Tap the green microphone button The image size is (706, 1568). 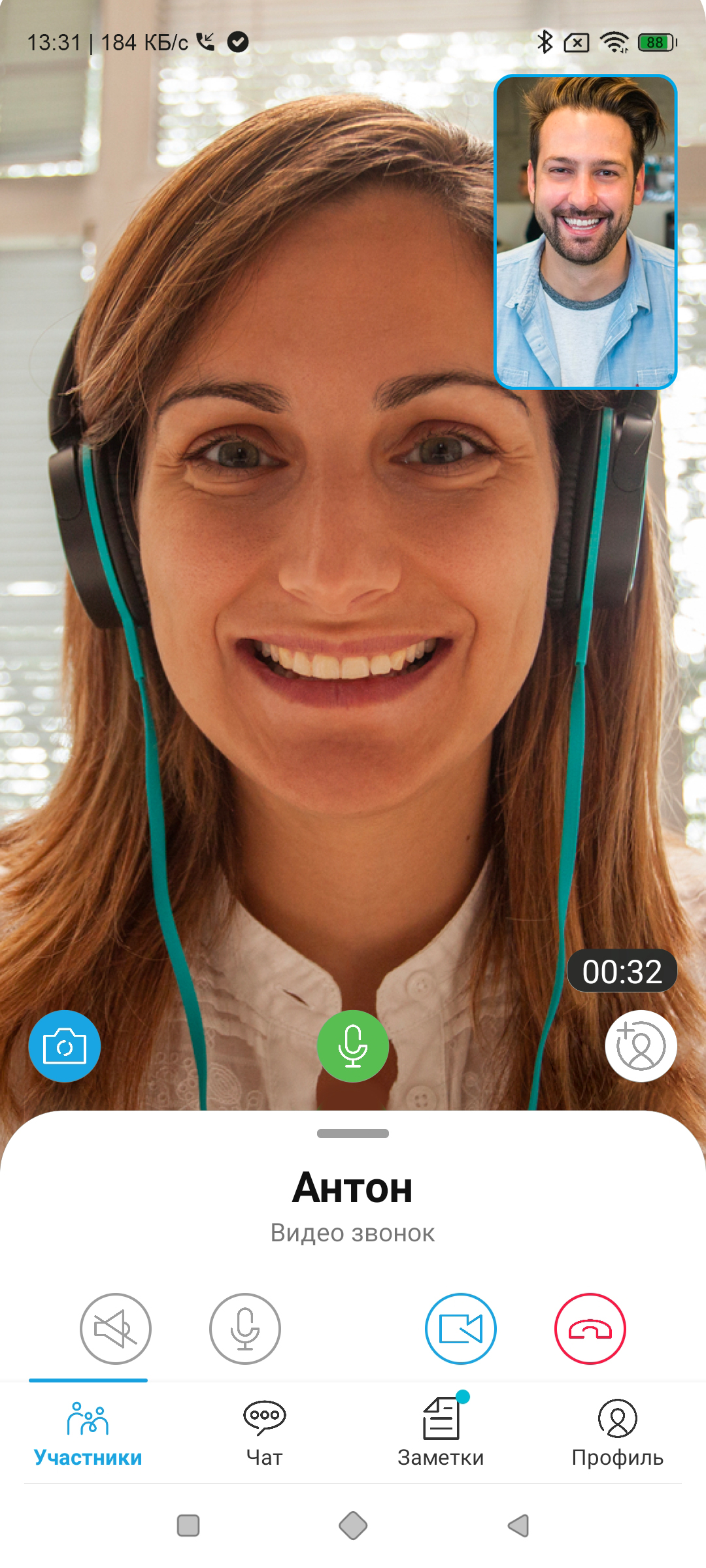tap(352, 1046)
